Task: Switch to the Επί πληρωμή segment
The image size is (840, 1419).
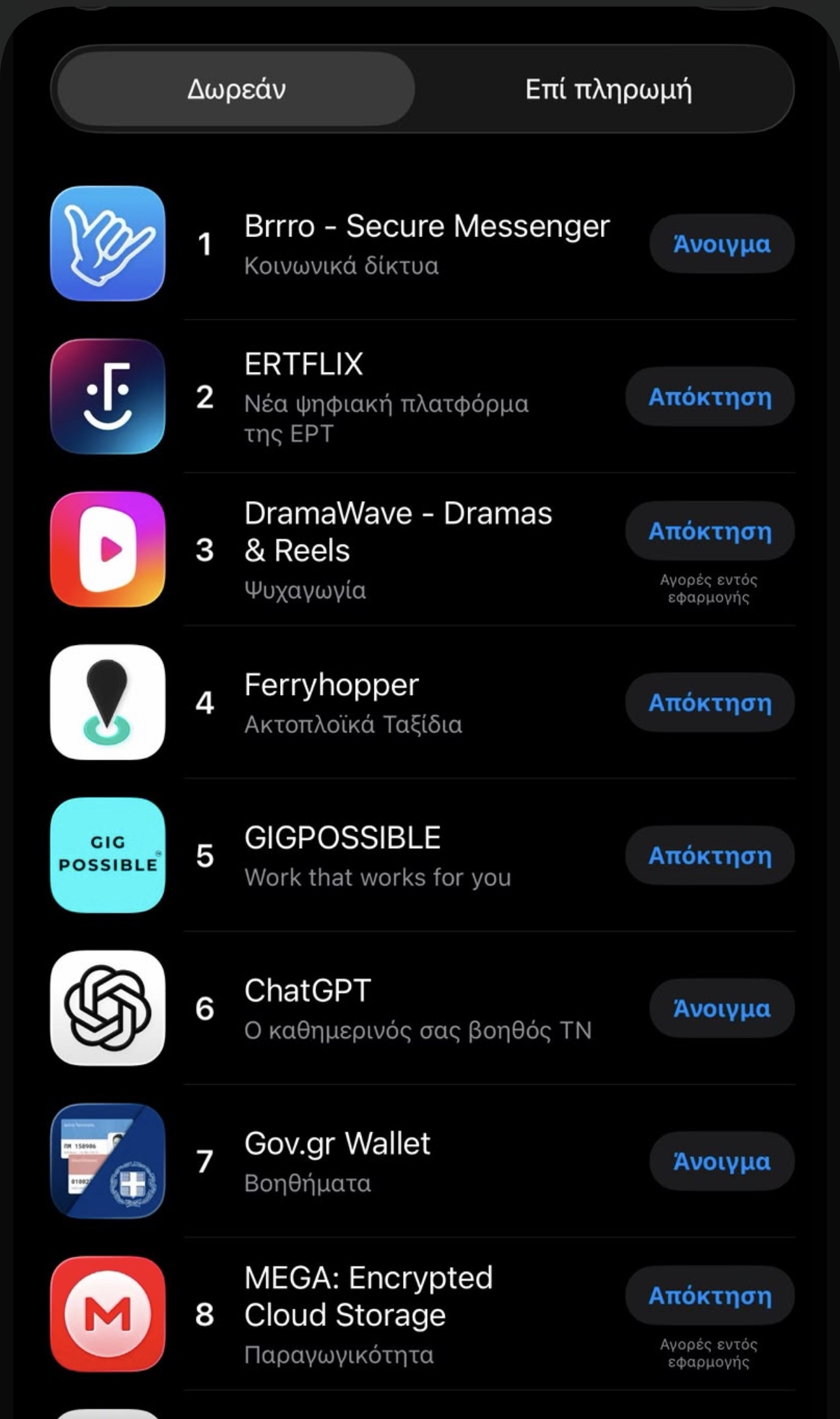Action: coord(608,89)
